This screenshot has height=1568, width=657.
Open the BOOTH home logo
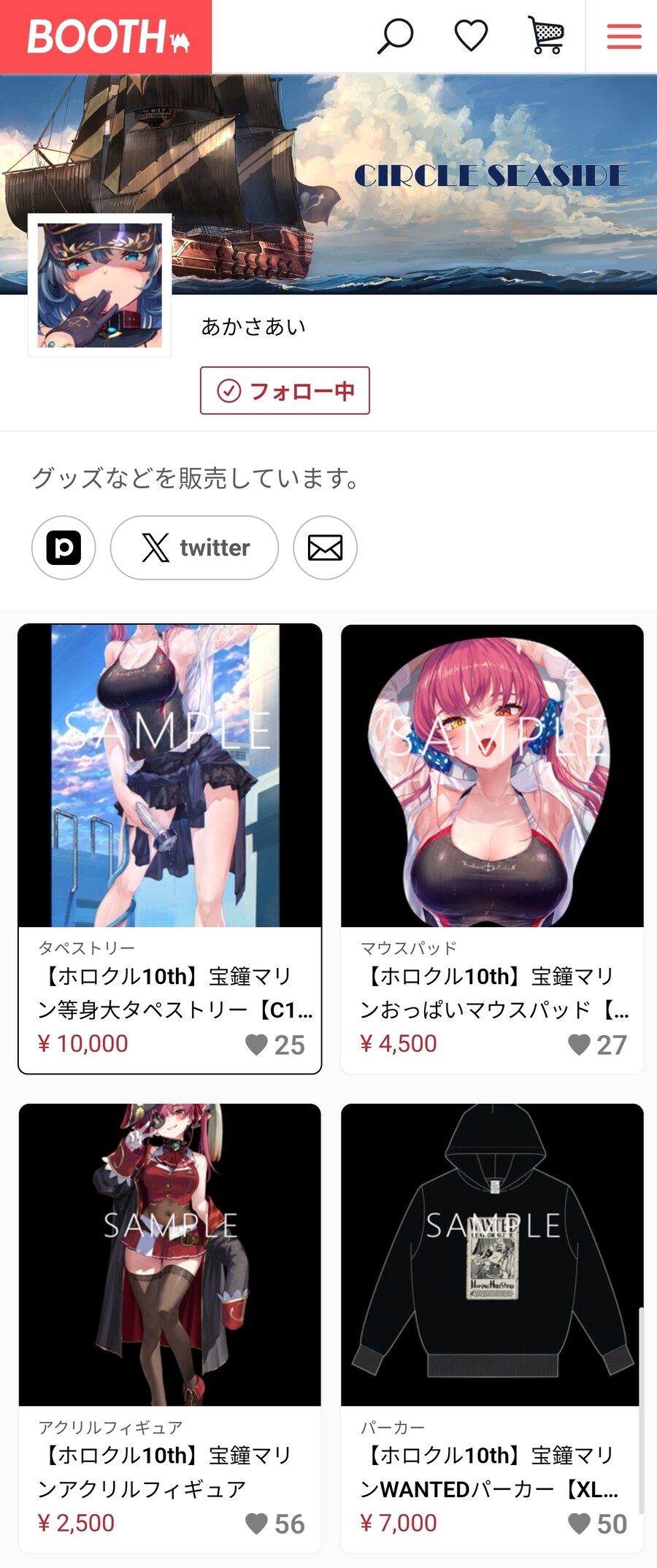(107, 36)
